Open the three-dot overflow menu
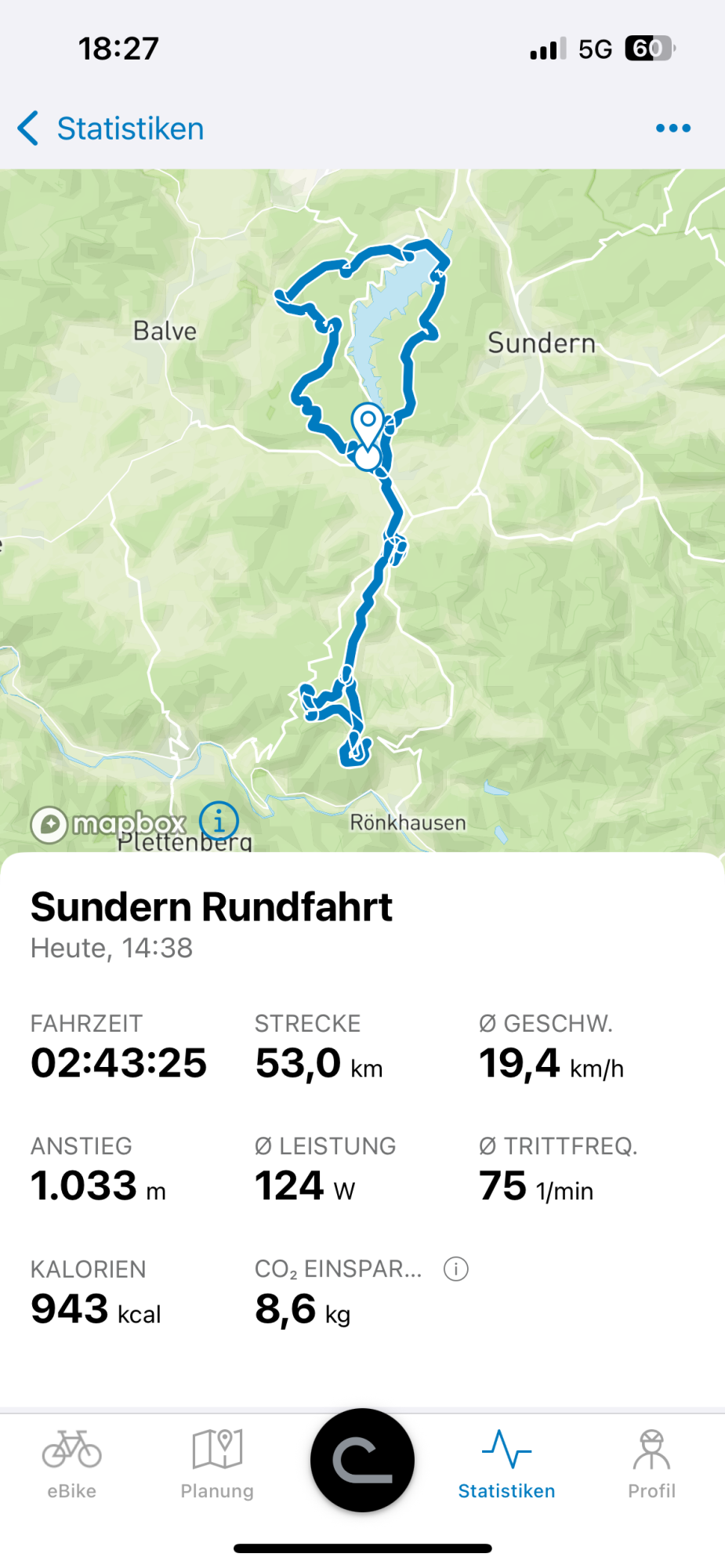This screenshot has width=725, height=1568. [672, 129]
